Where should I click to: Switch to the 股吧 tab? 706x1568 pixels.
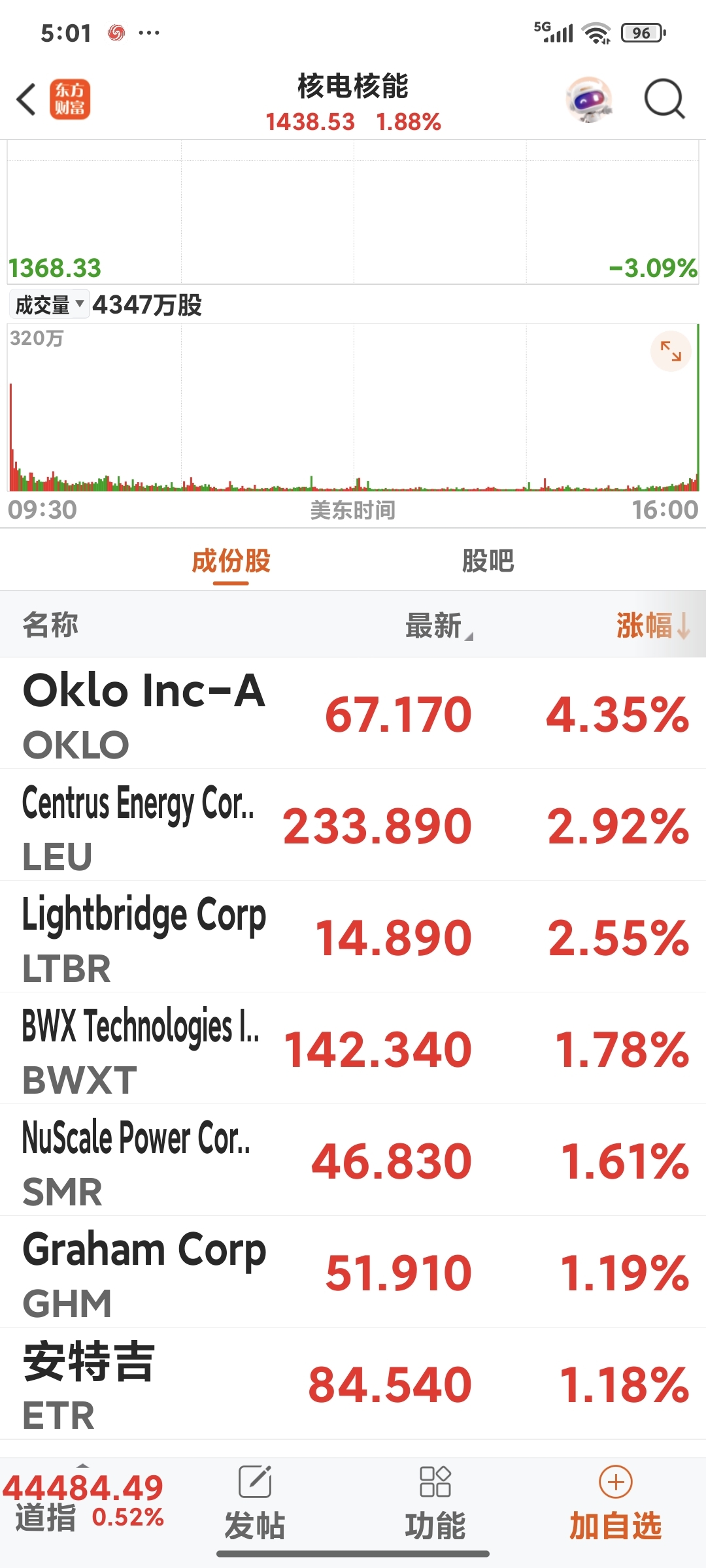pos(488,561)
